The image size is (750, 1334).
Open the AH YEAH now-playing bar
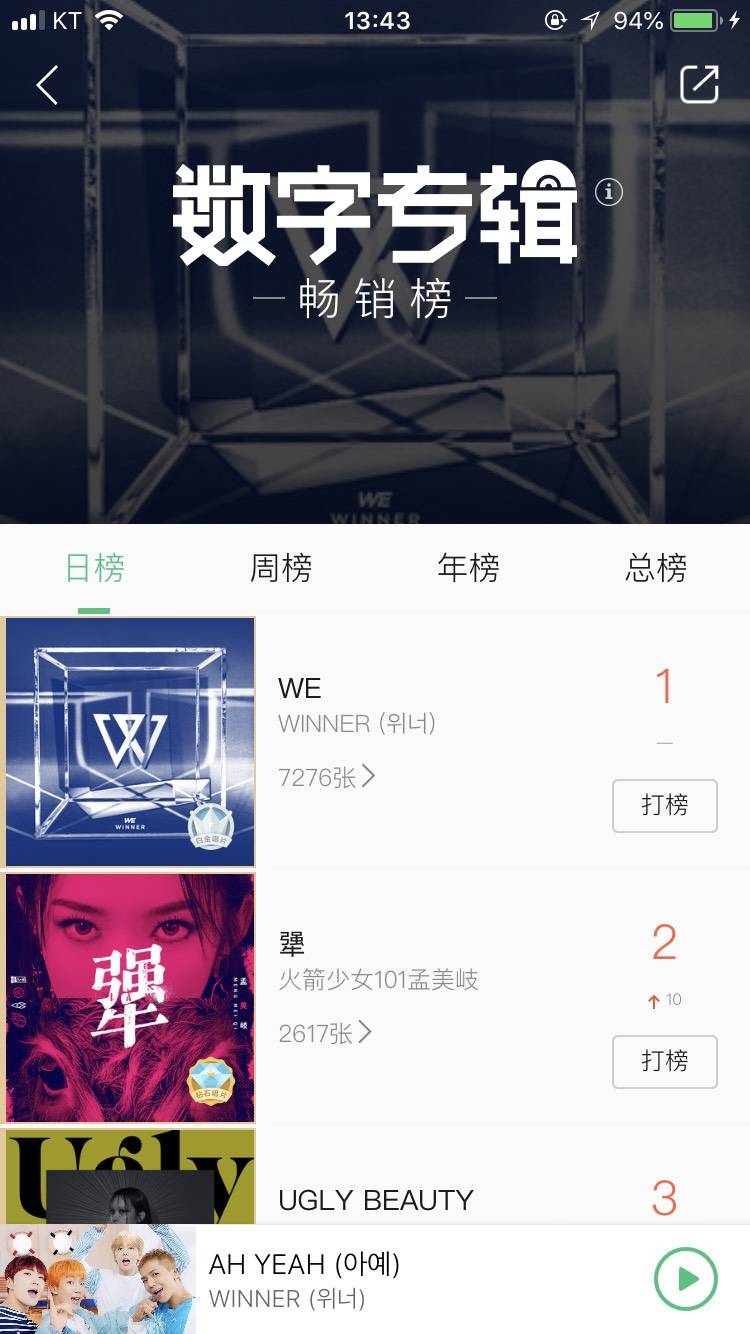pos(400,1280)
